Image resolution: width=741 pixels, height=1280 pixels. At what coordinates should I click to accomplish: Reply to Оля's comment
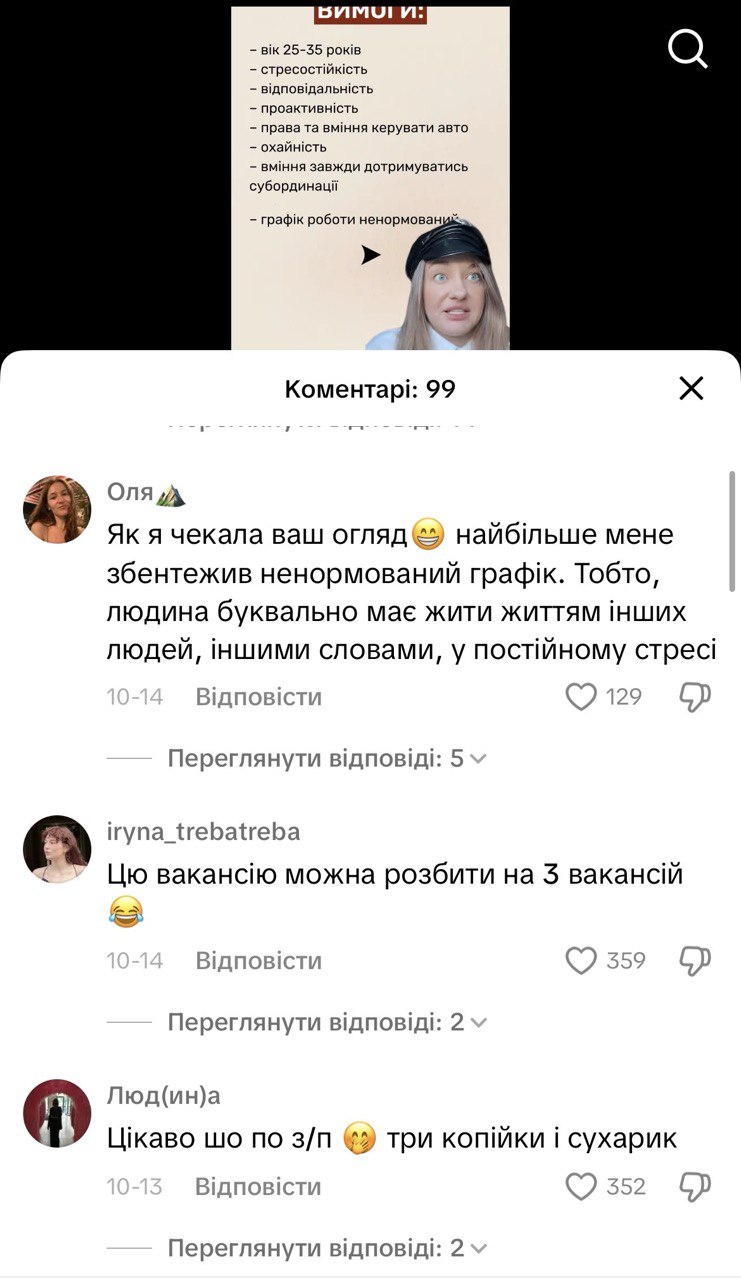click(258, 697)
